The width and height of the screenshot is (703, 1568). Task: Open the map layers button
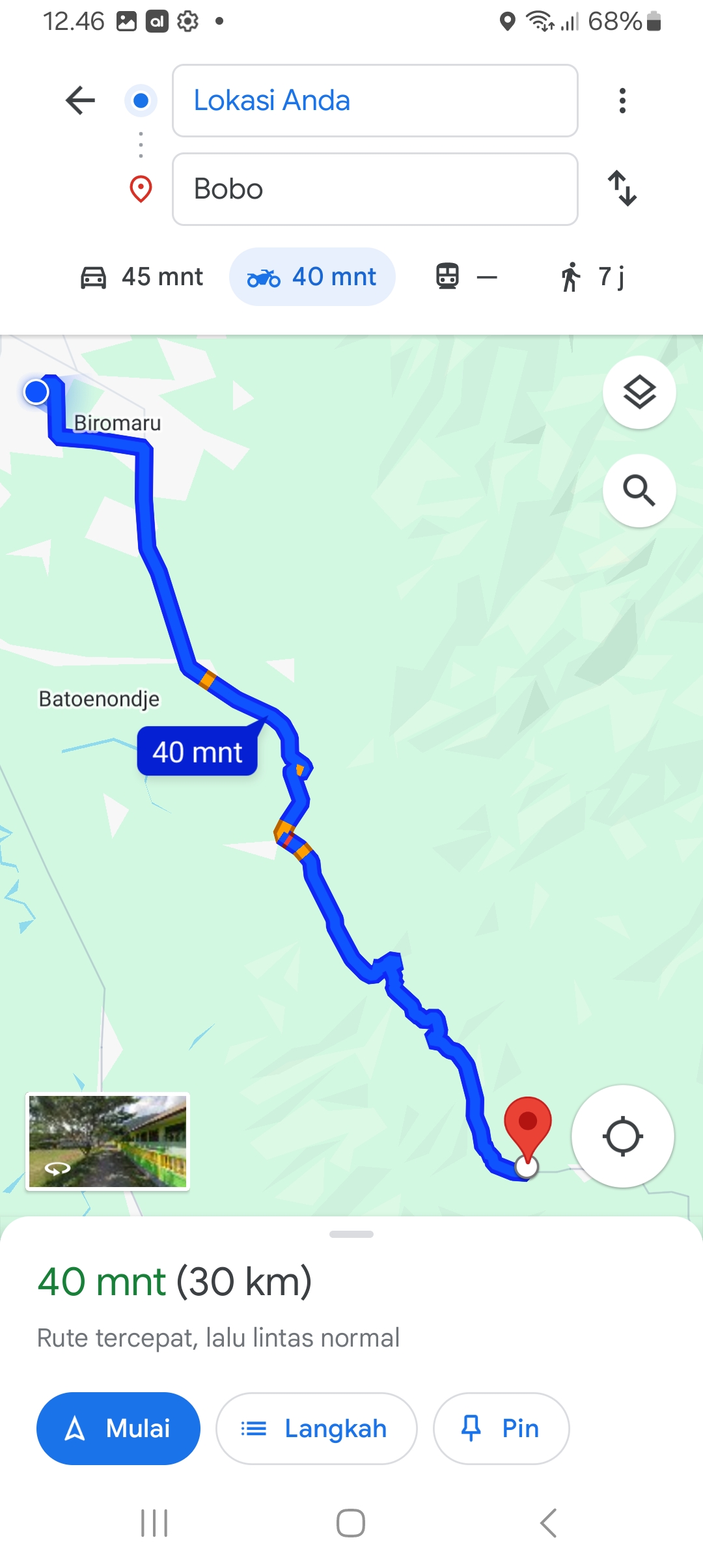coord(639,392)
